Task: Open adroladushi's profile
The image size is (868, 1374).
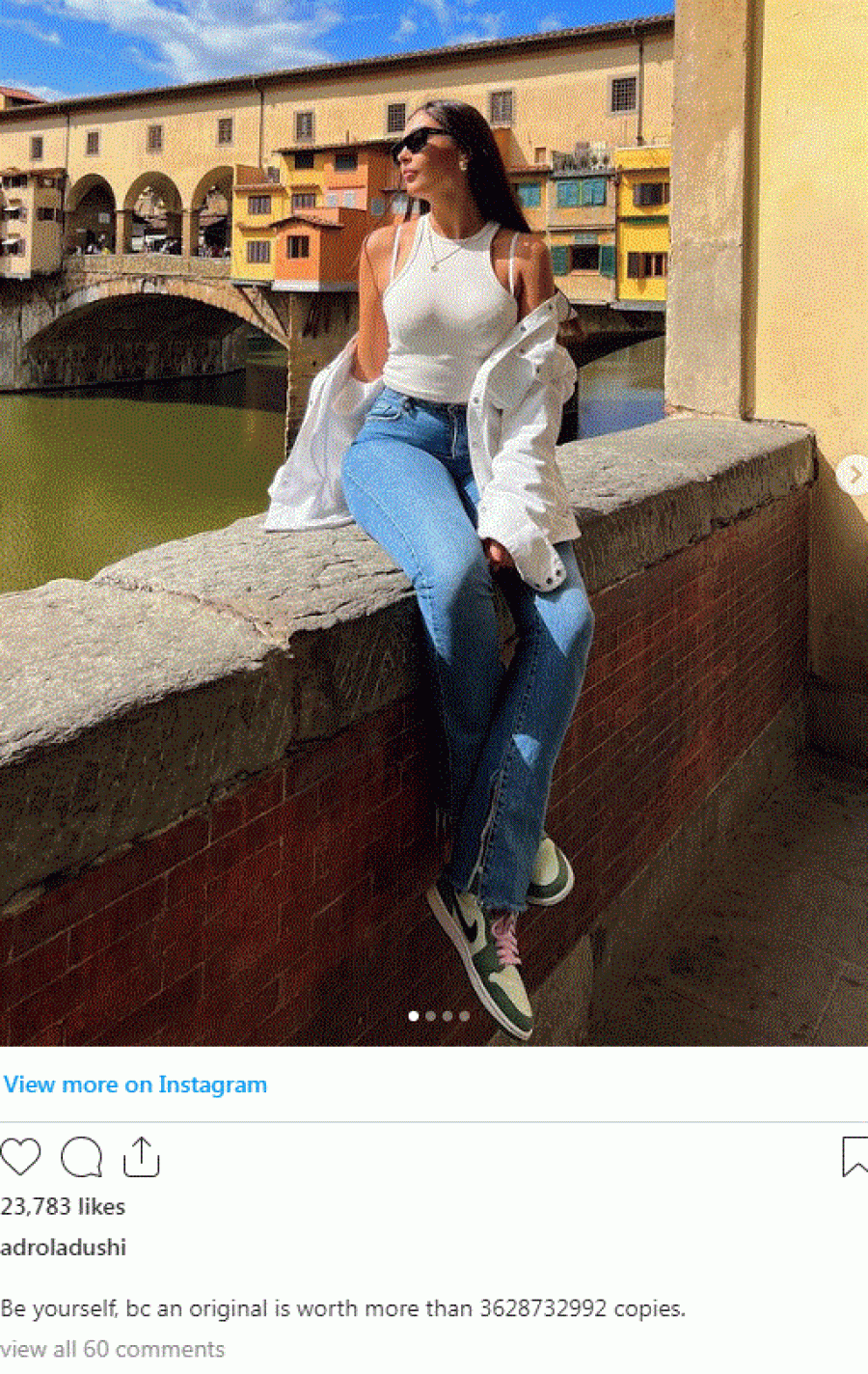Action: [64, 1247]
